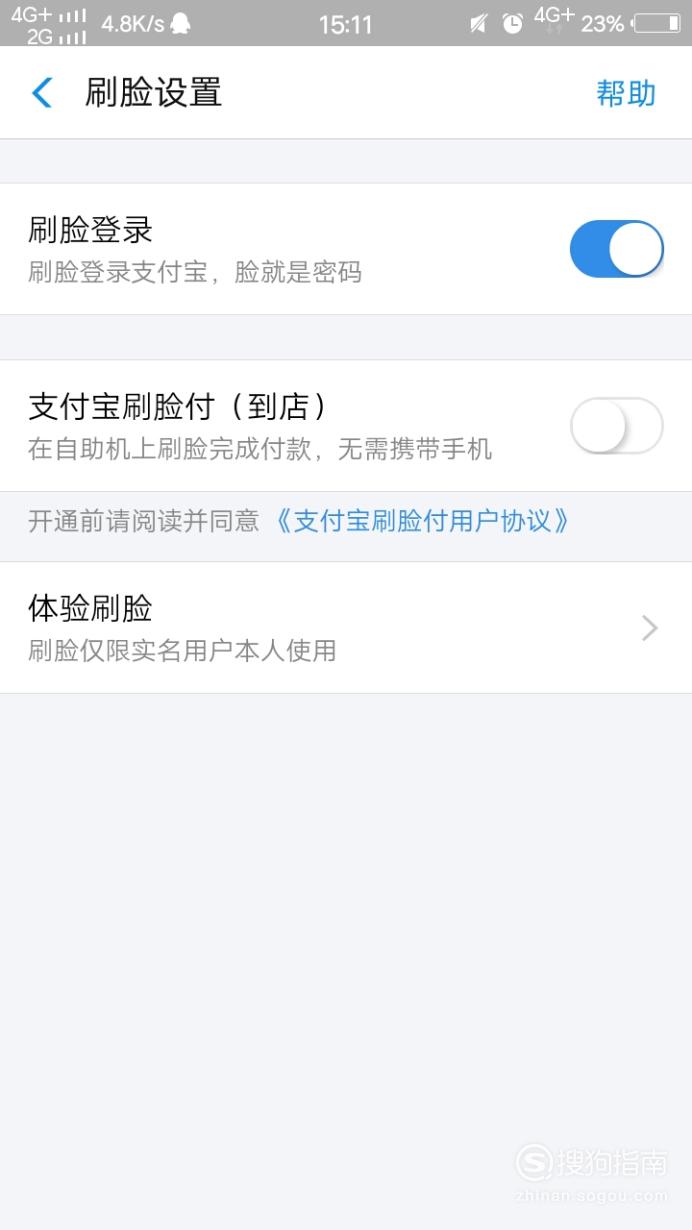
Task: Open 《支付宝刷脸付用户协议》 link
Action: coord(421,521)
